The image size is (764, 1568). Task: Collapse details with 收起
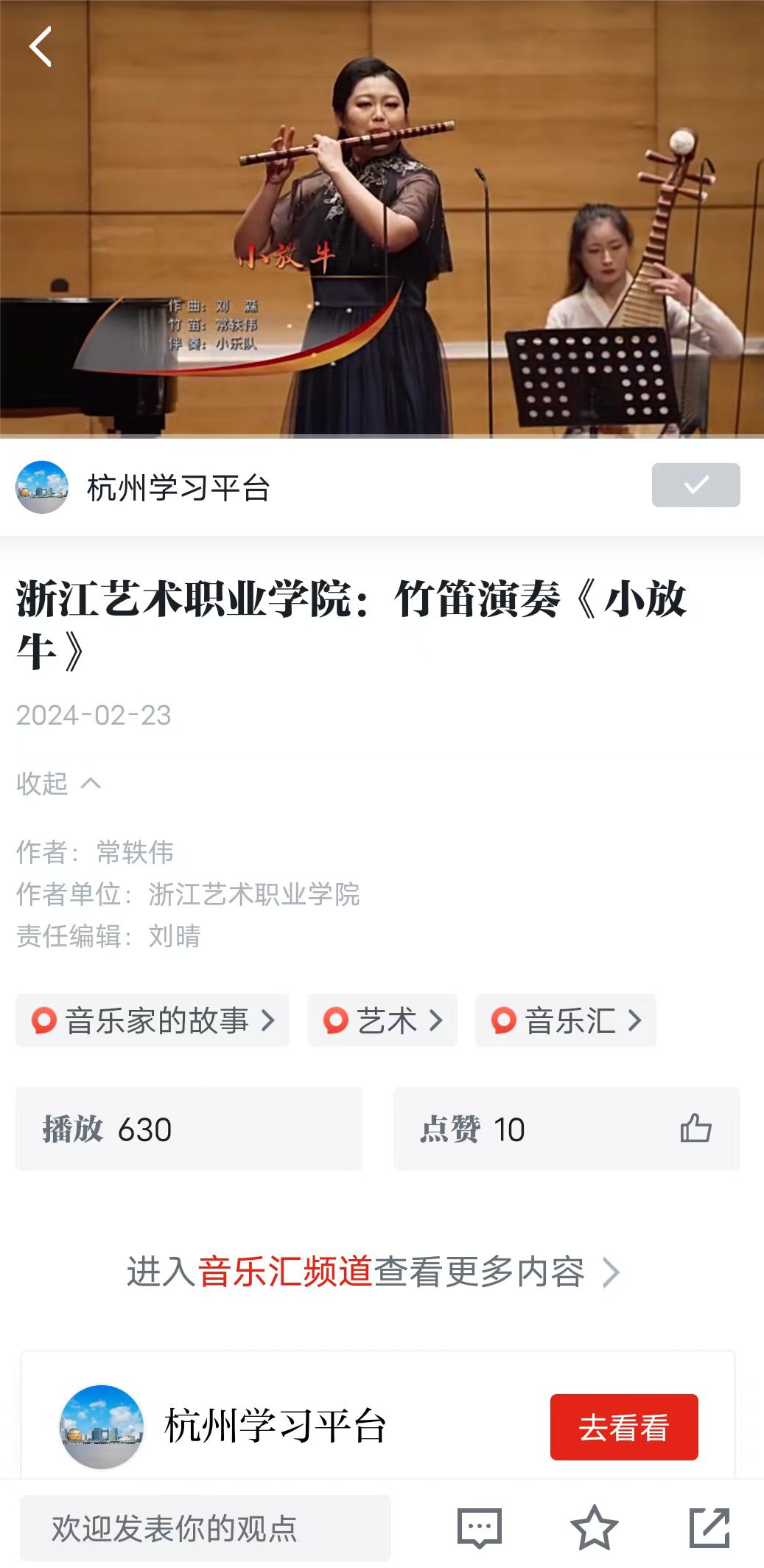[x=58, y=783]
